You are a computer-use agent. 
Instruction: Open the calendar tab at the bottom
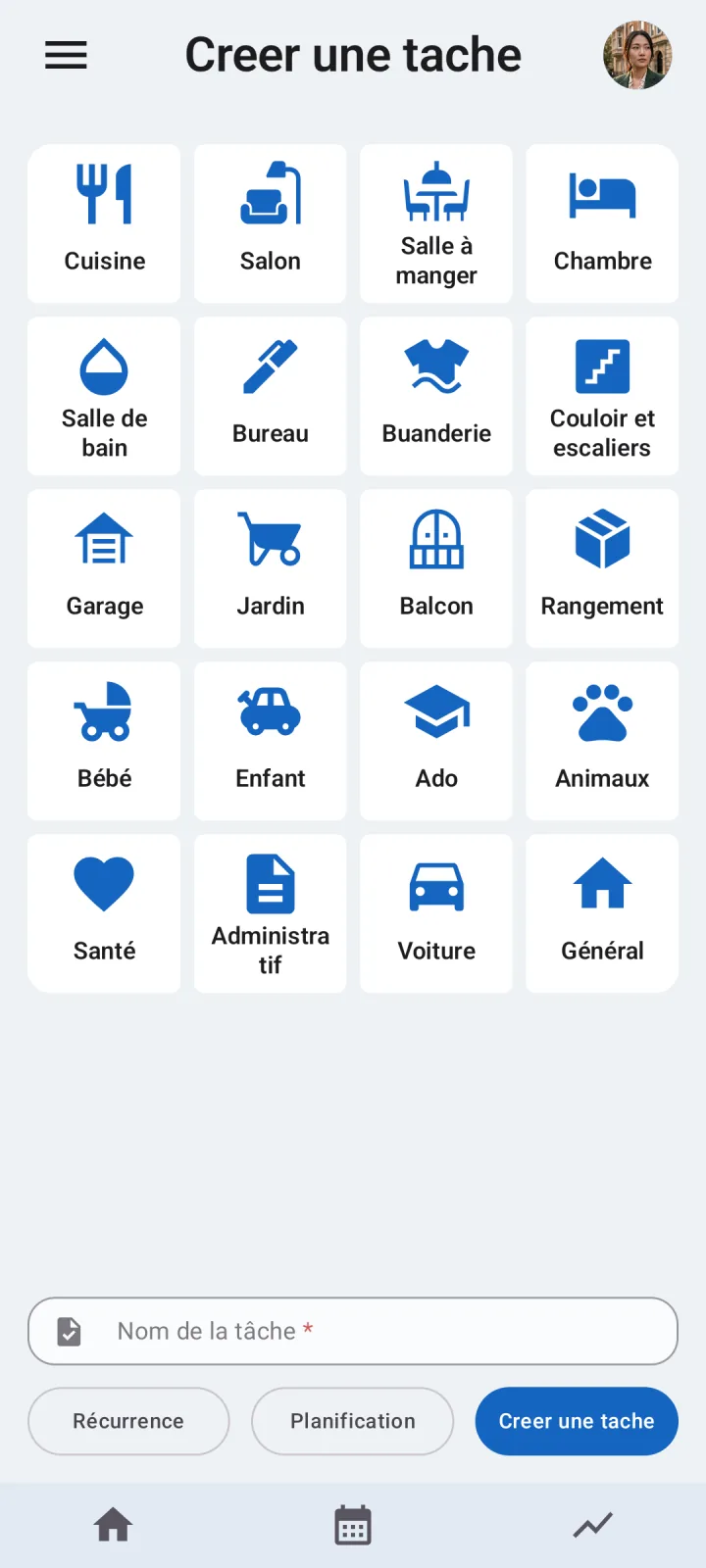[352, 1525]
